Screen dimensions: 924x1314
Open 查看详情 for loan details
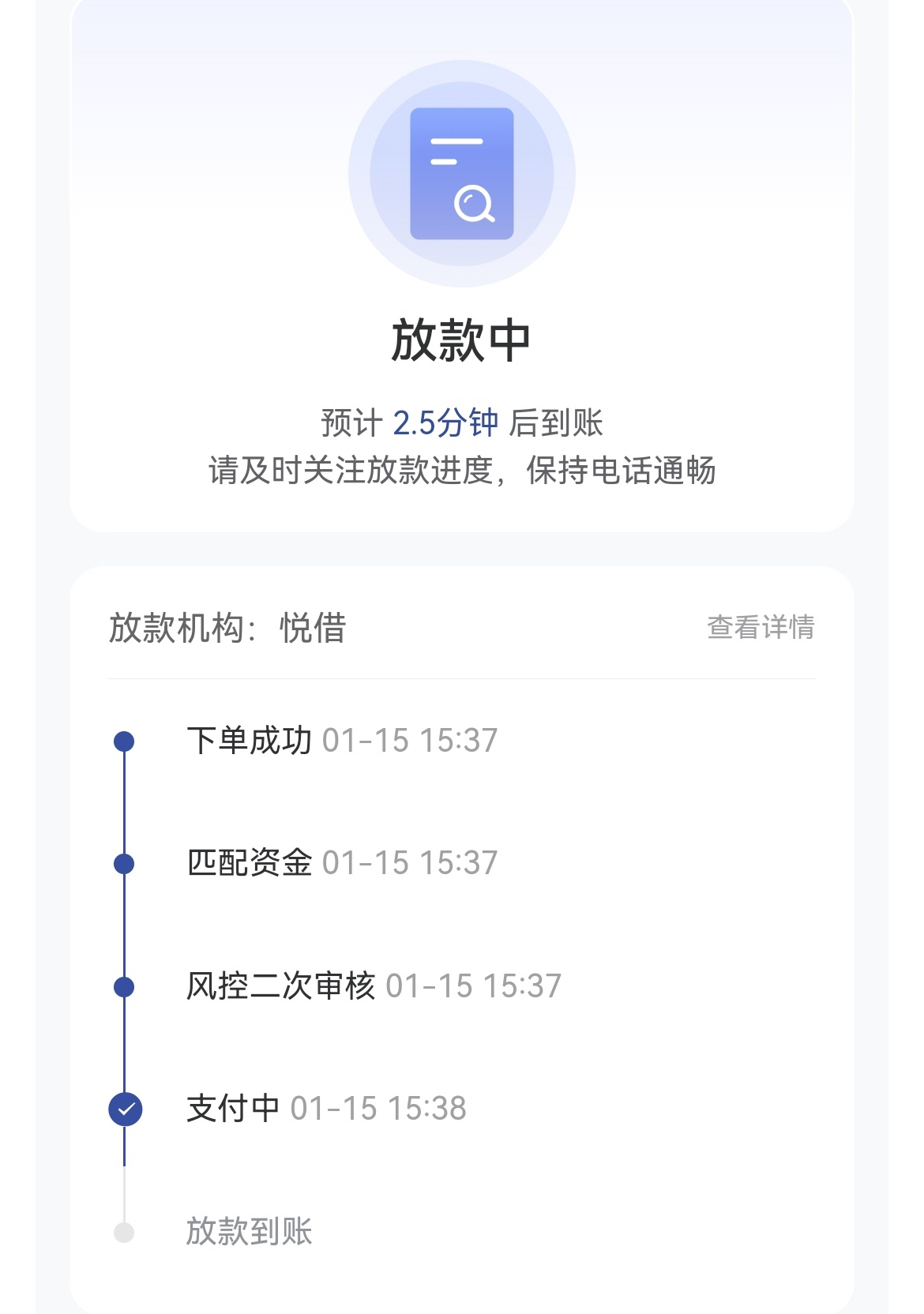(x=761, y=627)
